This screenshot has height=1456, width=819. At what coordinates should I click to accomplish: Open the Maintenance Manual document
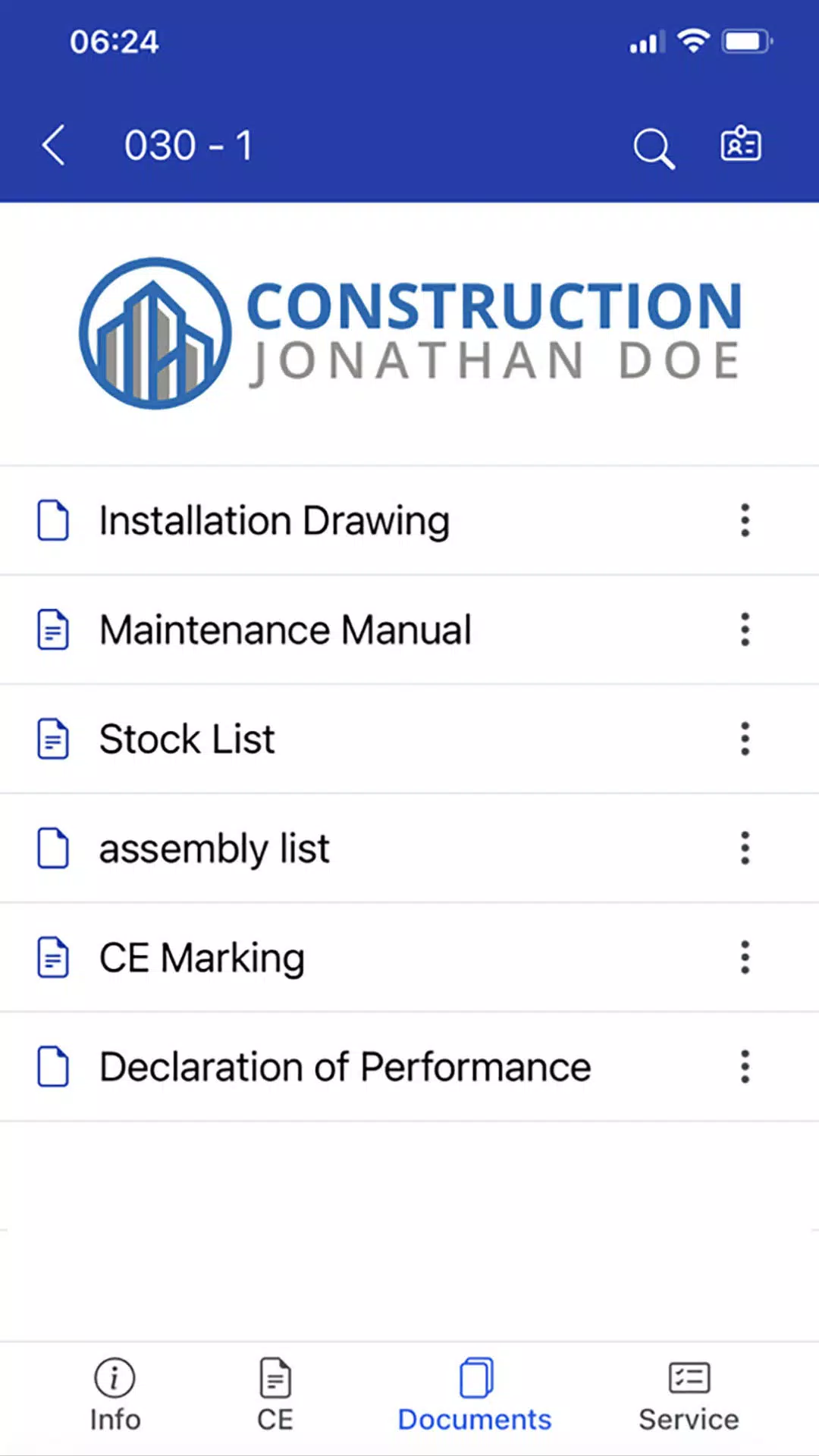point(409,630)
